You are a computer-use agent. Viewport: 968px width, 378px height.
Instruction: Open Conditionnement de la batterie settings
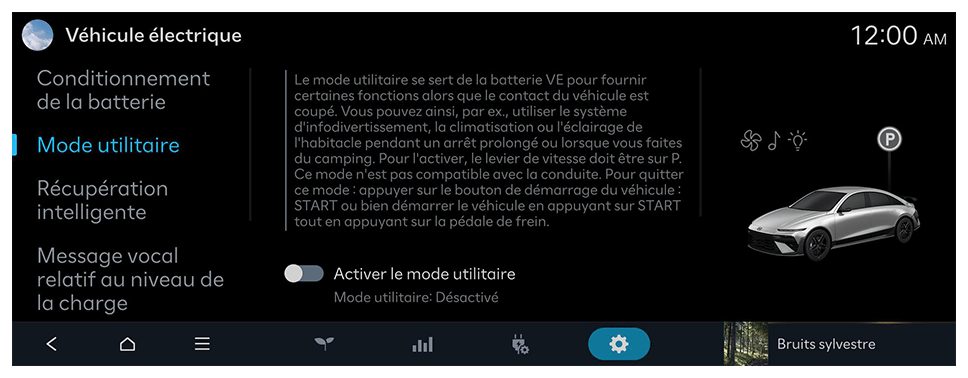tap(123, 90)
